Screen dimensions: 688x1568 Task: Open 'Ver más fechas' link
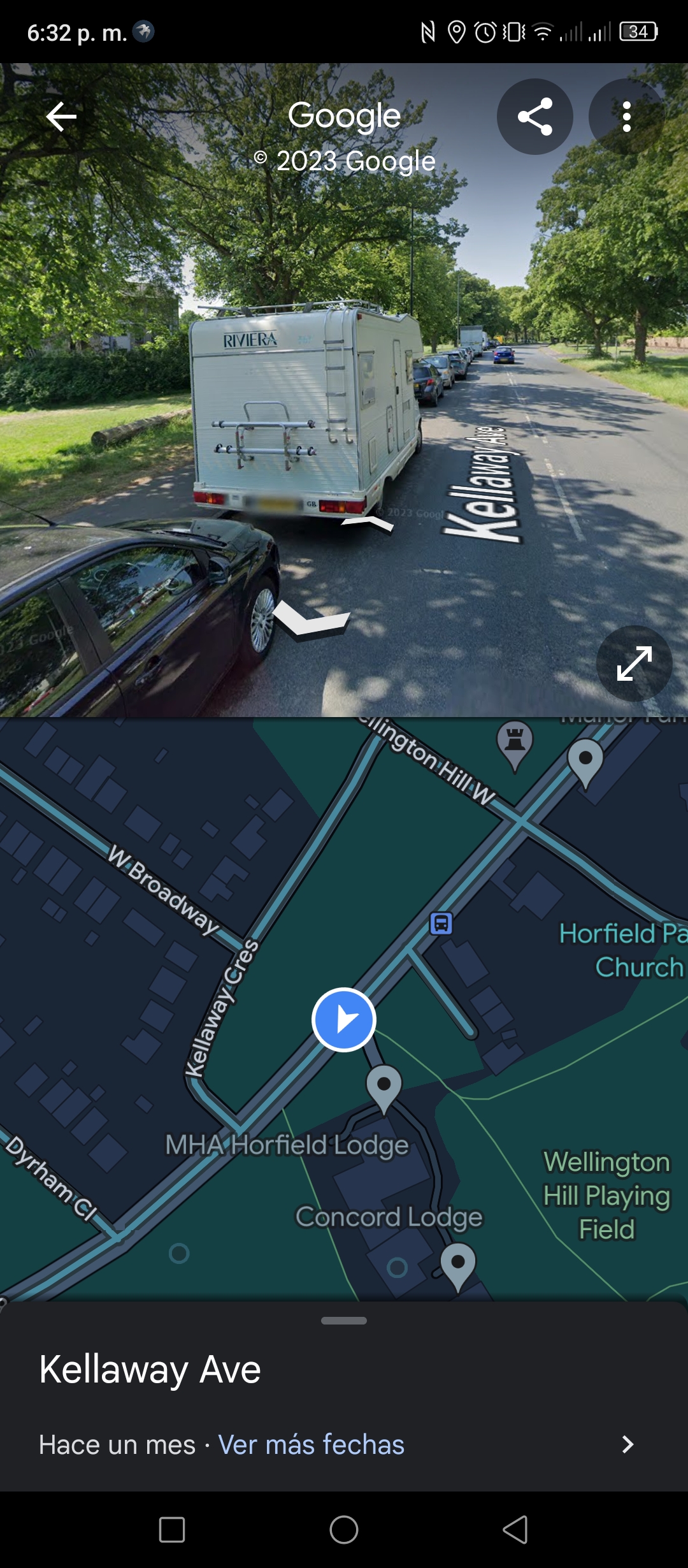[x=311, y=1444]
